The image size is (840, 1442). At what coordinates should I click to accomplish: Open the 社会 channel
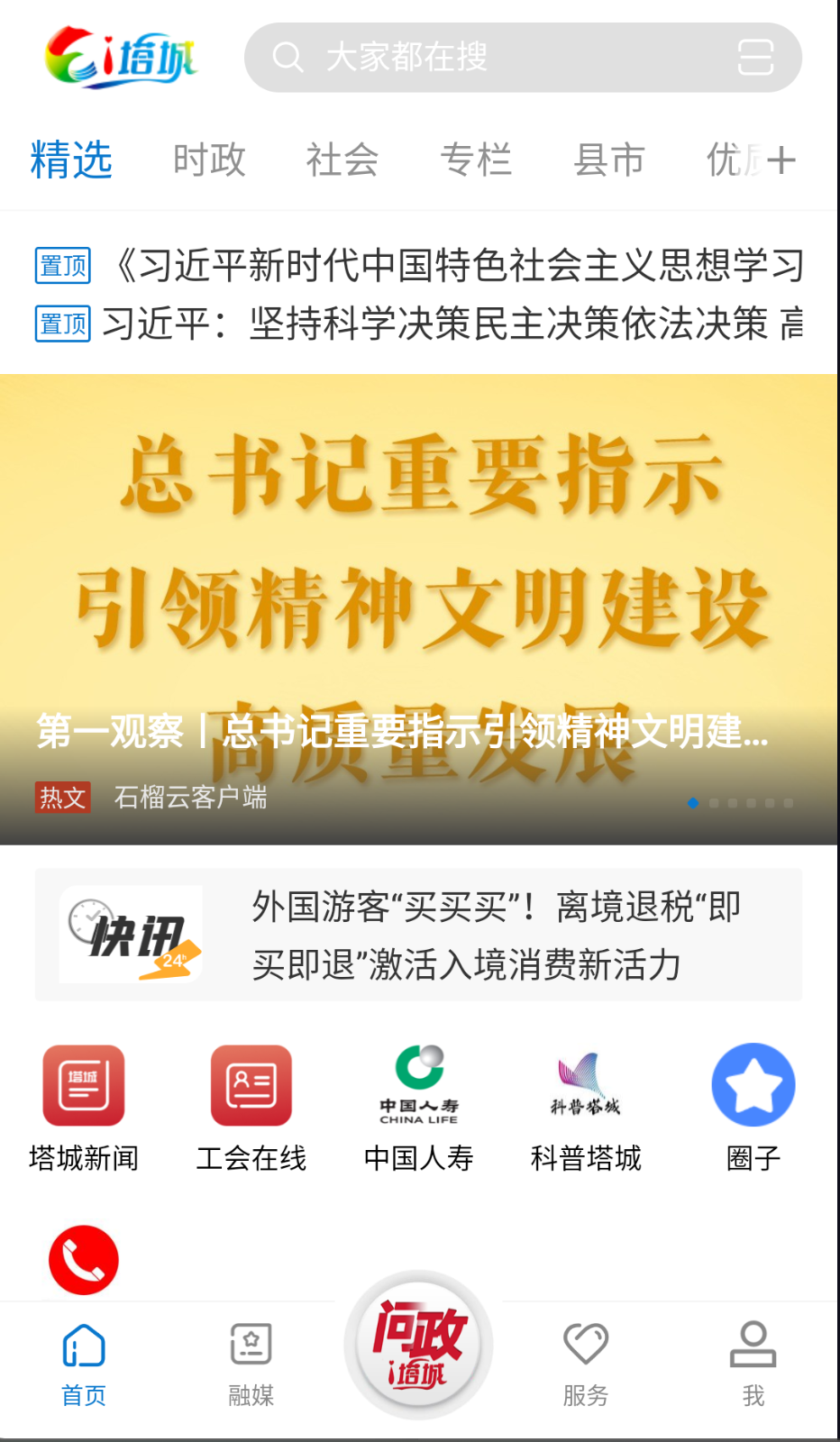tap(343, 159)
